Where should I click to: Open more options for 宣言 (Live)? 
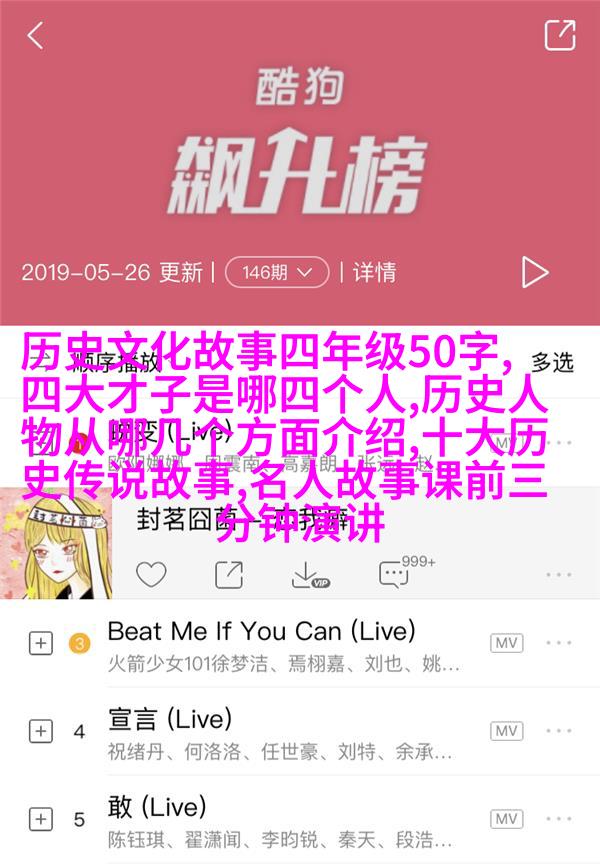[560, 730]
